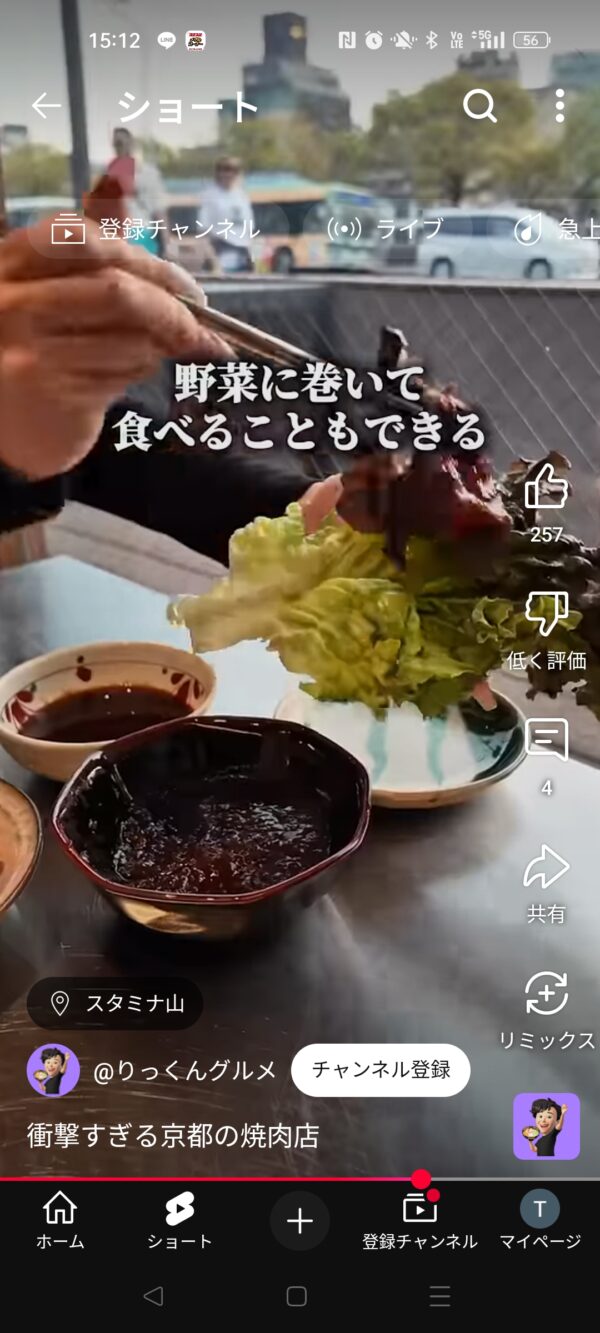
Task: Like this Short with thumbs up
Action: click(546, 486)
